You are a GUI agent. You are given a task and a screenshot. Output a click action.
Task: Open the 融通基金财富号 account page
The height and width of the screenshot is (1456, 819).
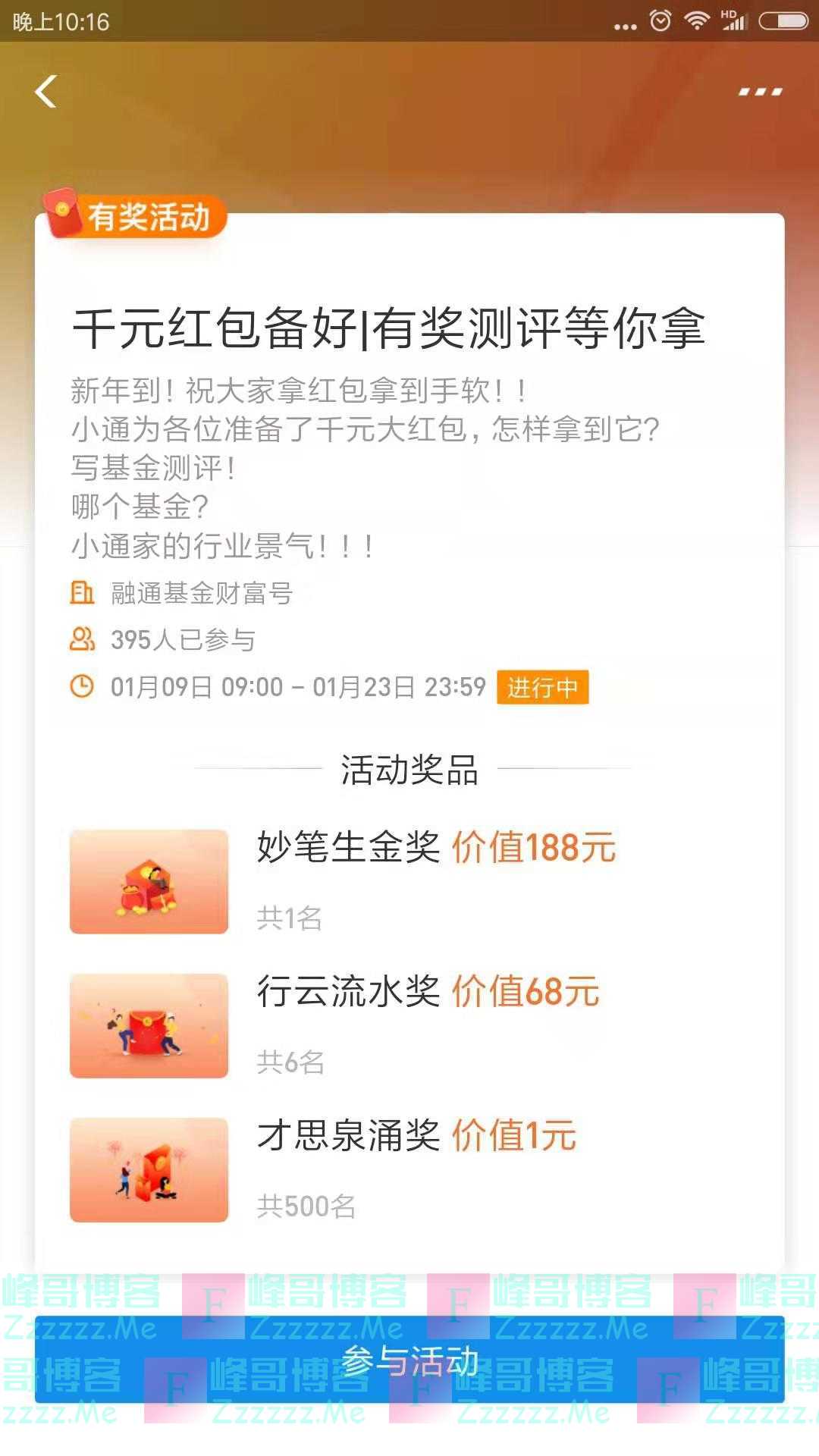(x=201, y=593)
